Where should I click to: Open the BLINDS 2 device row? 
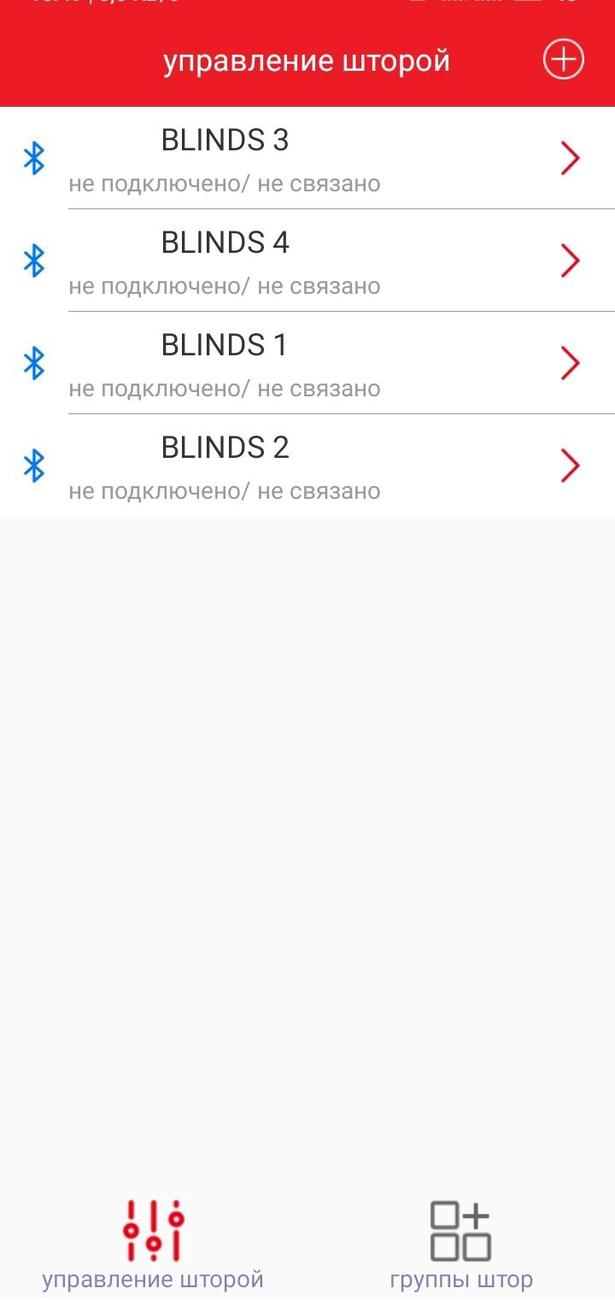[307, 466]
